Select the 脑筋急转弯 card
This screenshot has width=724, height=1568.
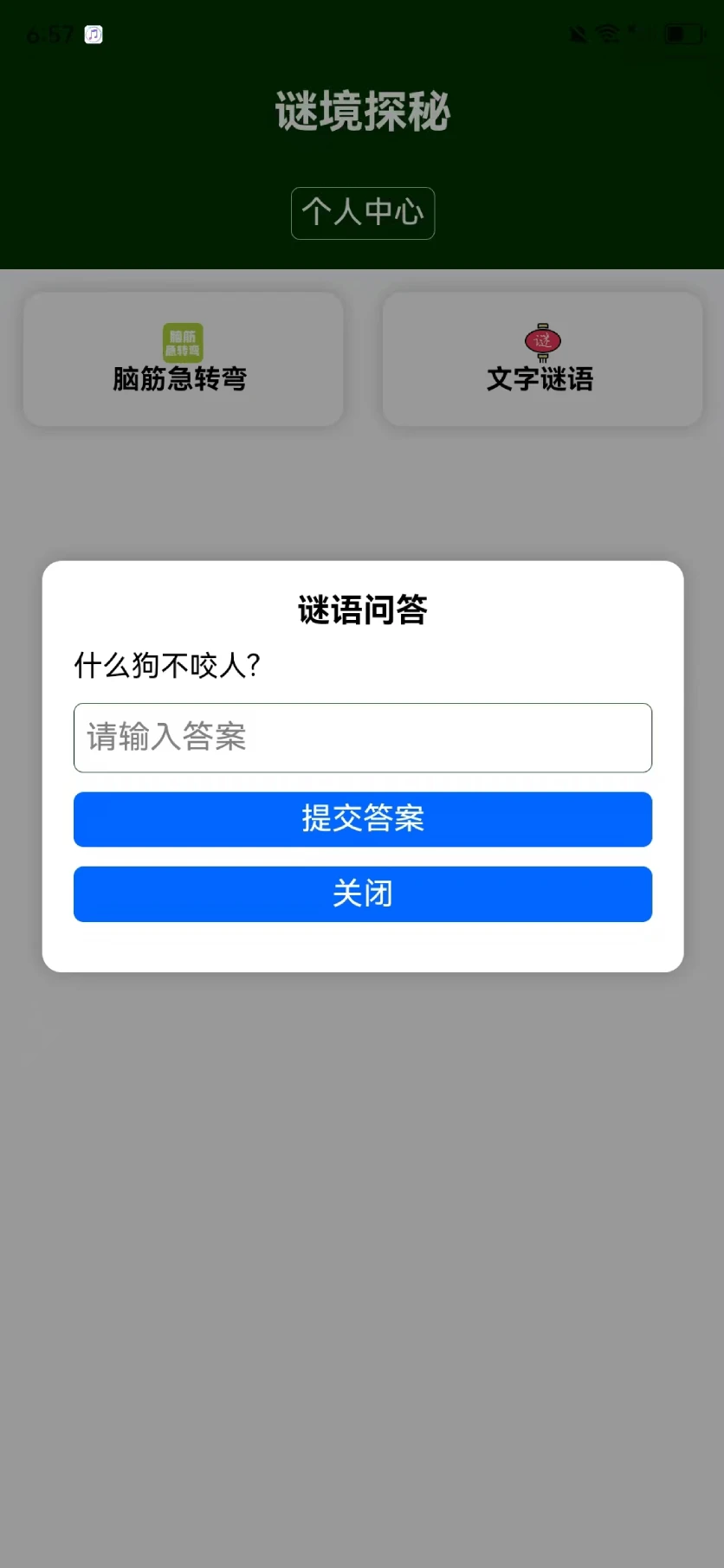point(183,358)
